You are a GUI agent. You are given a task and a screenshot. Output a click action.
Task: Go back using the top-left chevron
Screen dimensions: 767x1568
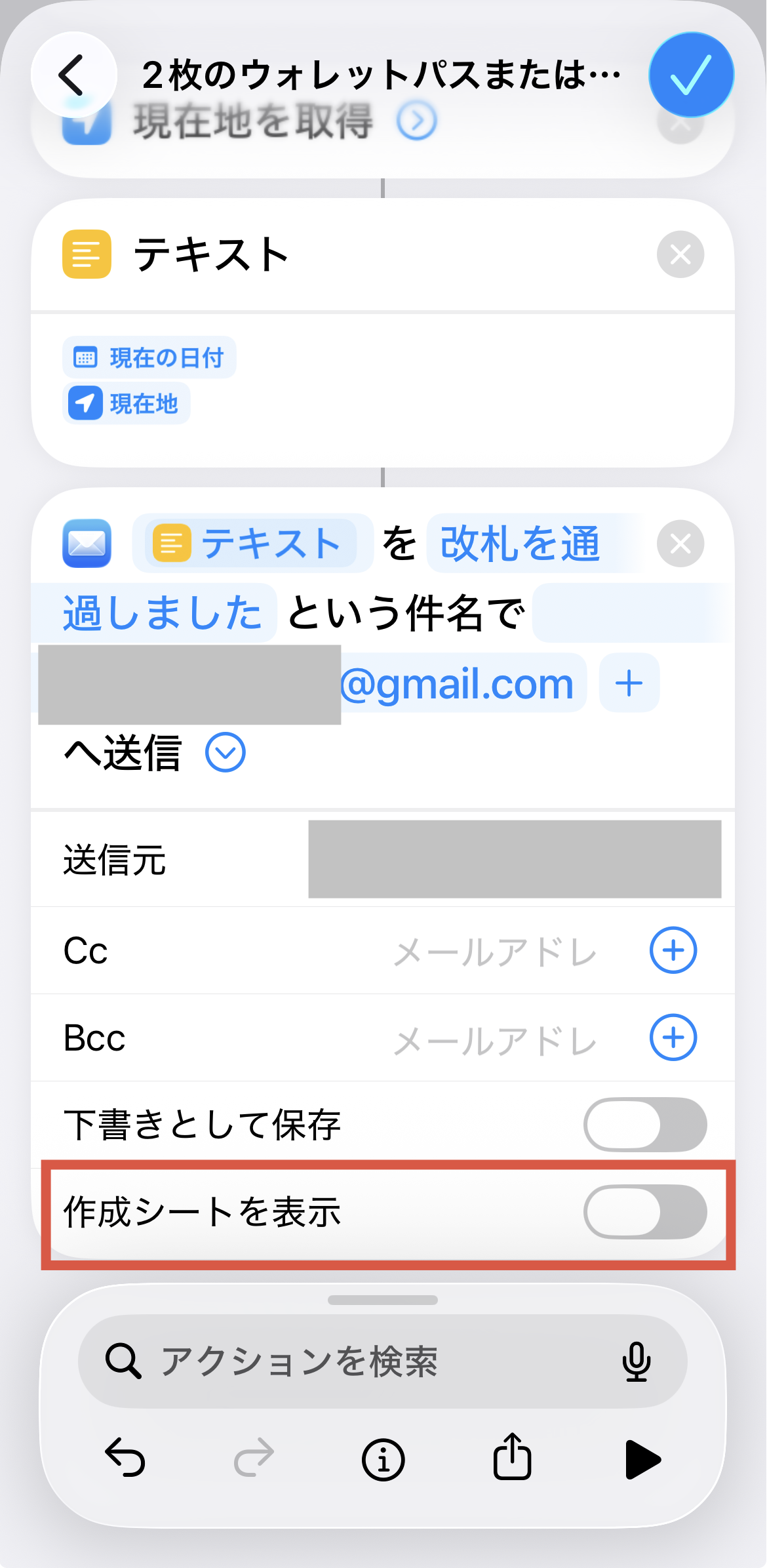(72, 74)
